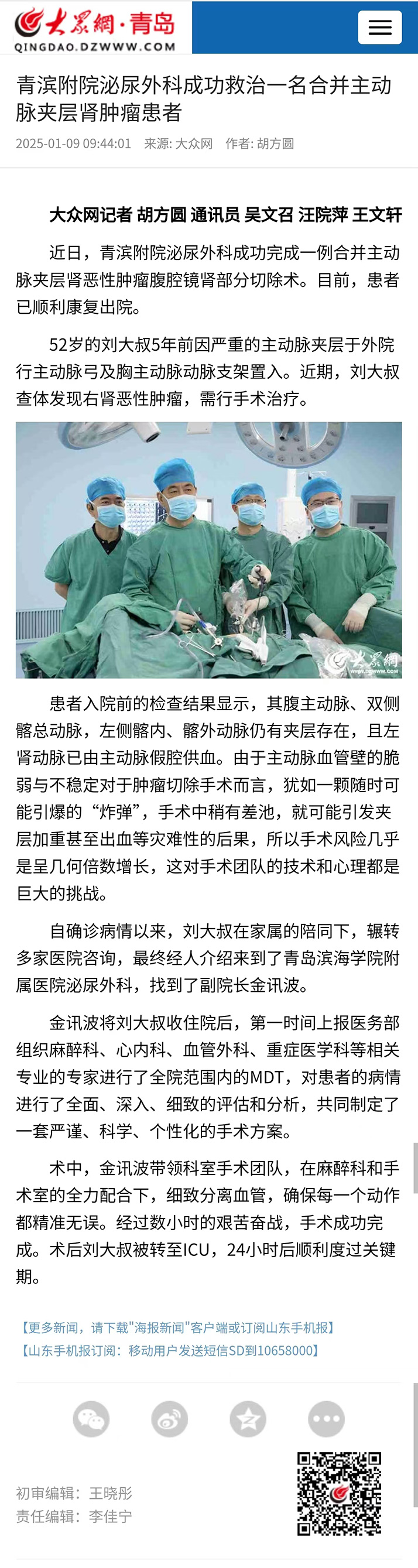Open the hamburger navigation menu

[x=380, y=28]
